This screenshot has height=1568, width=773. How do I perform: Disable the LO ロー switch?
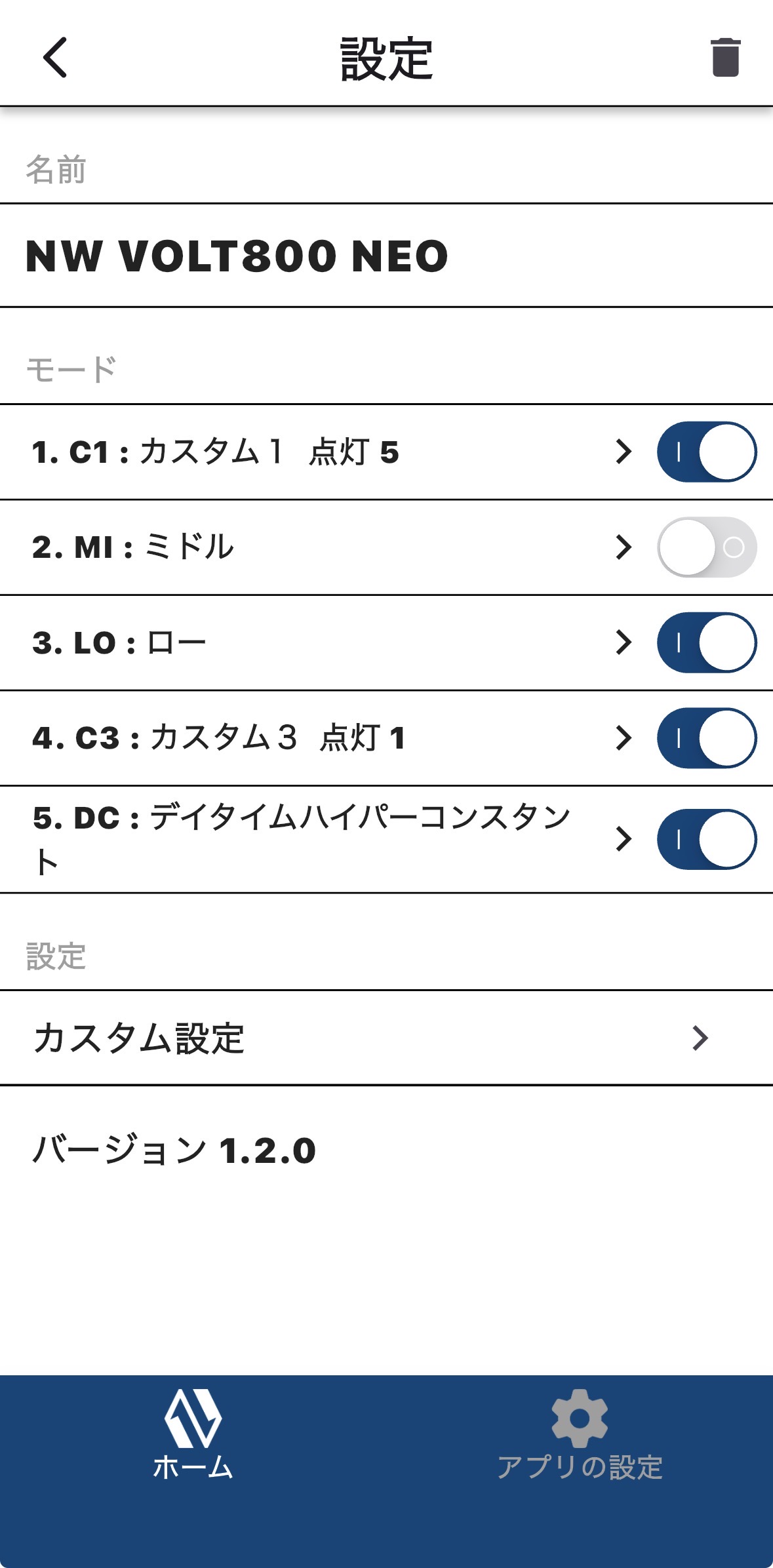coord(707,643)
